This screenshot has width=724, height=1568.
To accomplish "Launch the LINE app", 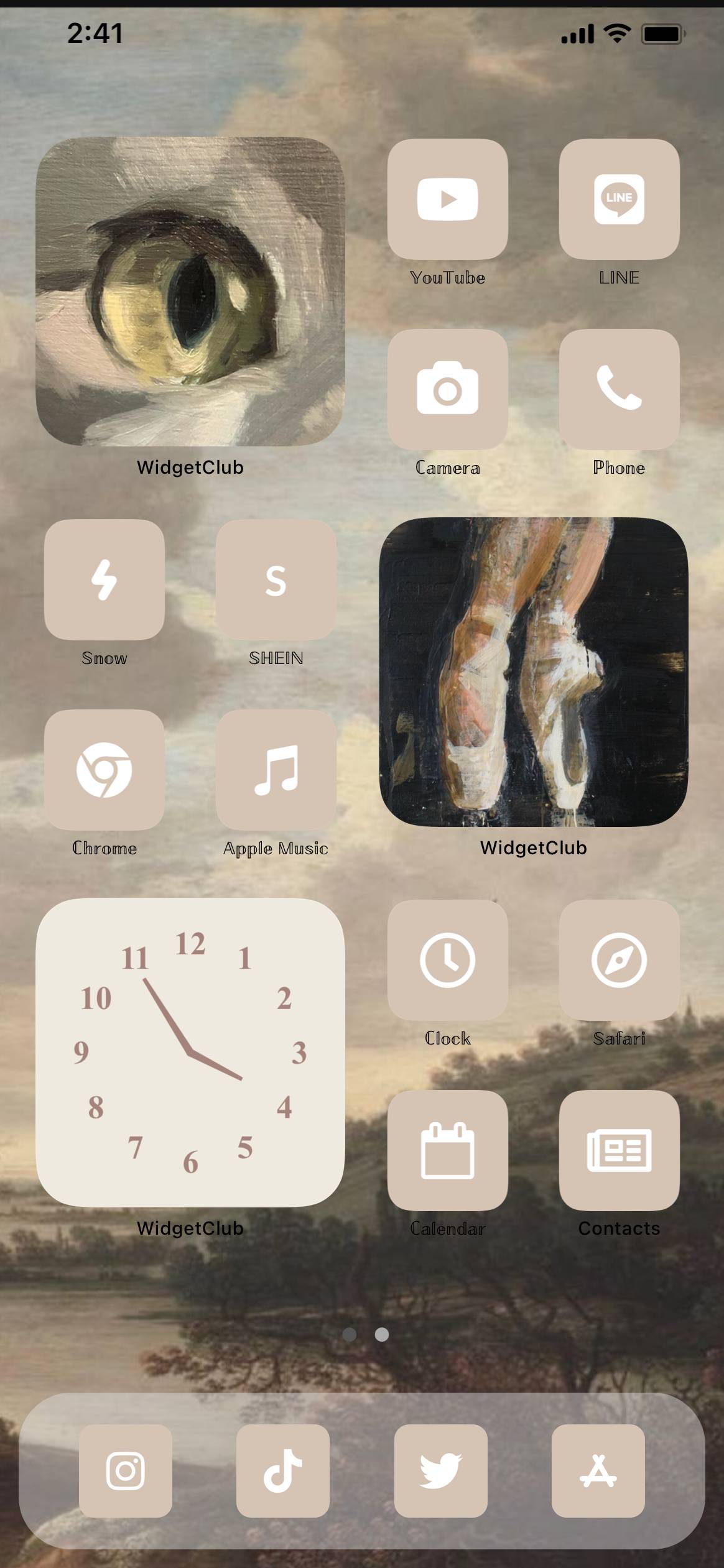I will coord(619,199).
